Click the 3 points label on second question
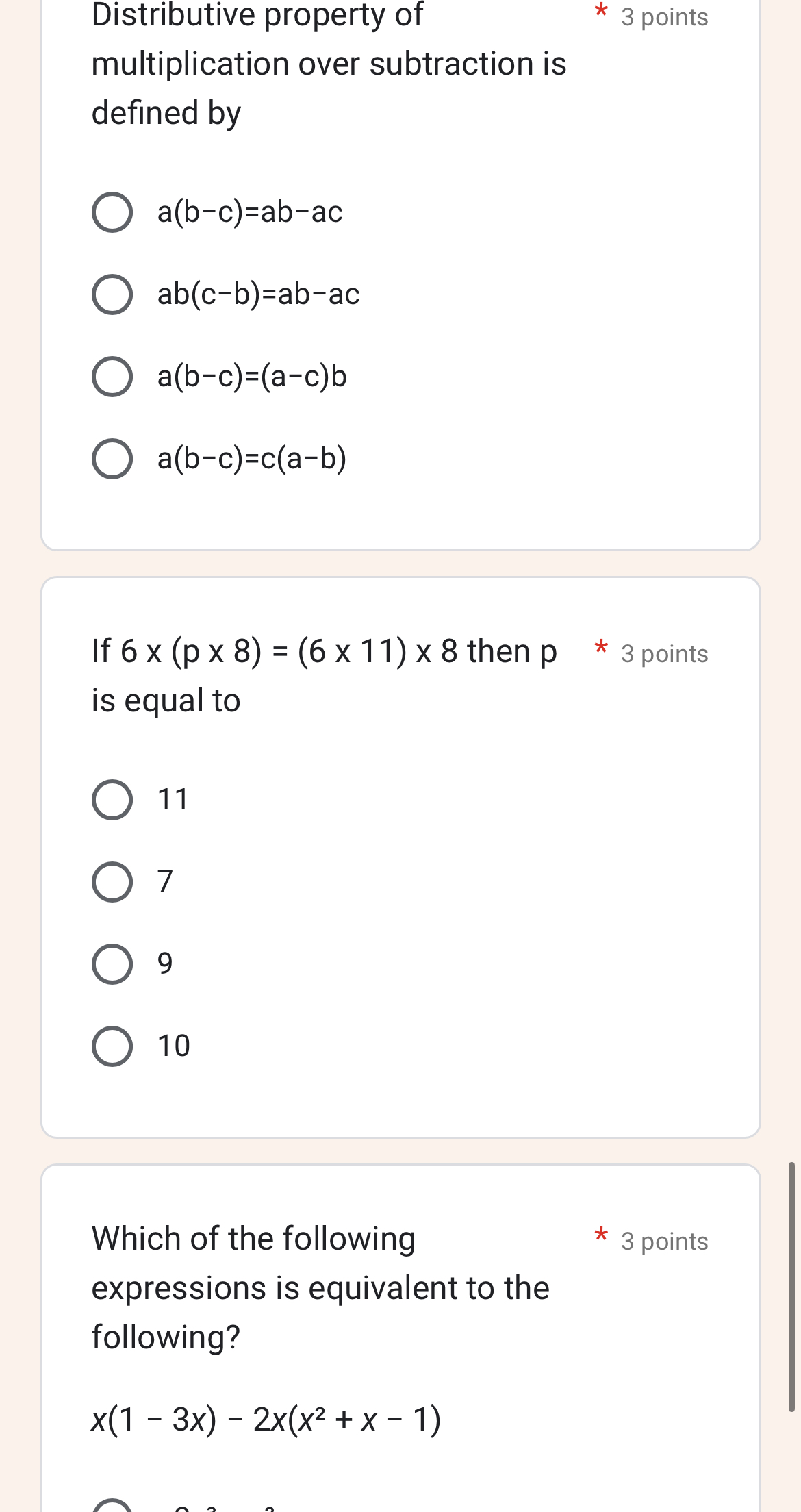 [x=663, y=654]
